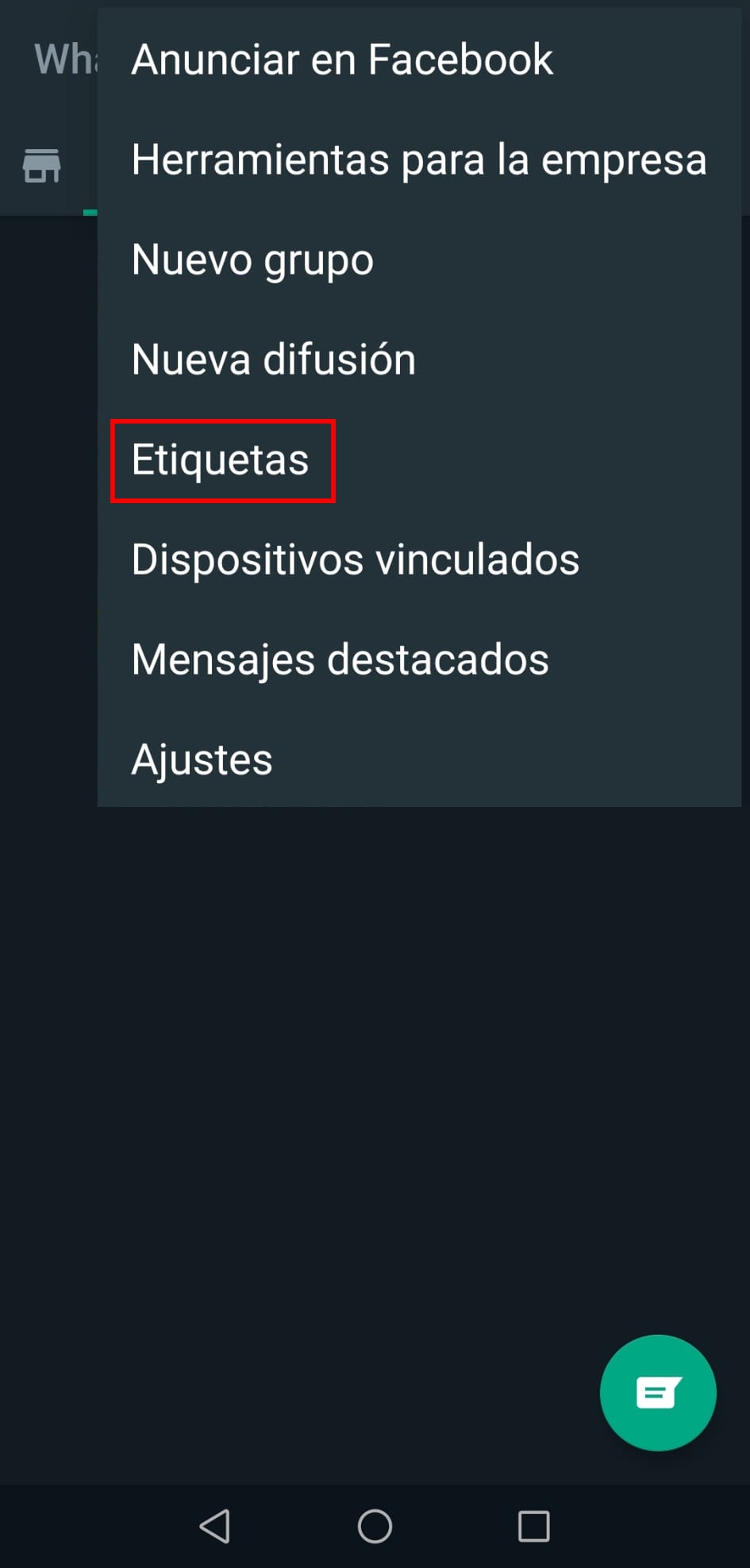750x1568 pixels.
Task: Open Dispositivos vinculados
Action: coord(355,559)
